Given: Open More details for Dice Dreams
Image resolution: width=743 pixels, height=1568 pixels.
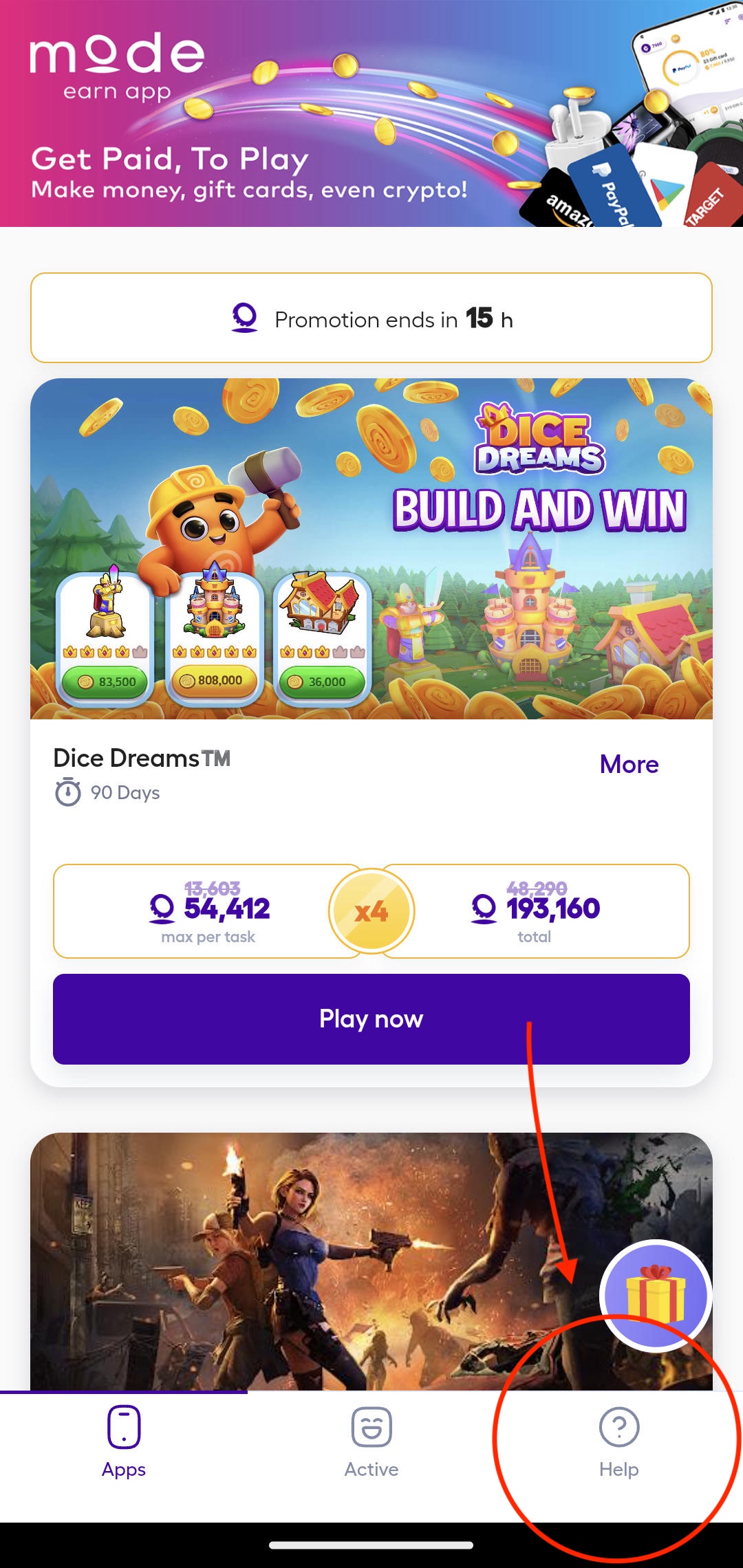Looking at the screenshot, I should pyautogui.click(x=629, y=764).
